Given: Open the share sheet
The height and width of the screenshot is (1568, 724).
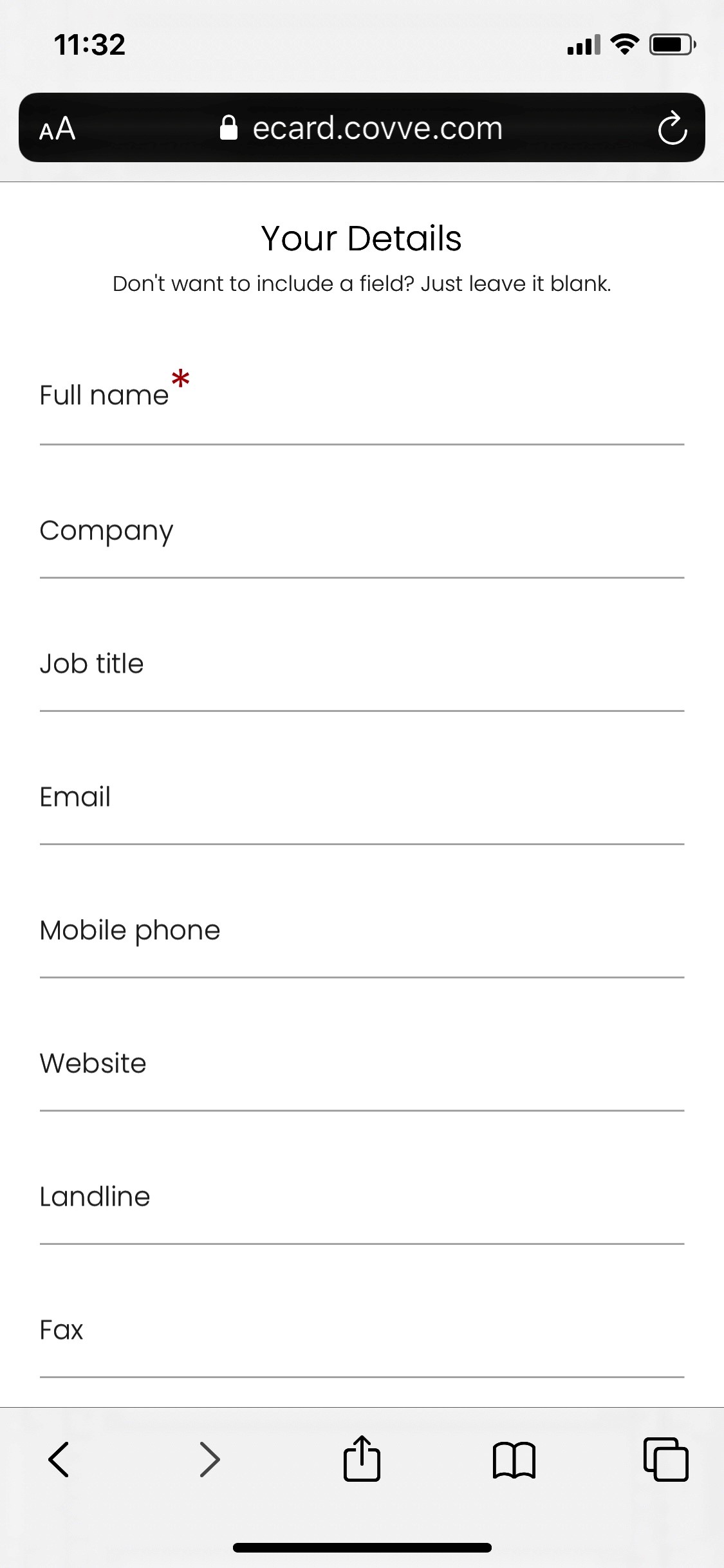Looking at the screenshot, I should pos(362,1458).
